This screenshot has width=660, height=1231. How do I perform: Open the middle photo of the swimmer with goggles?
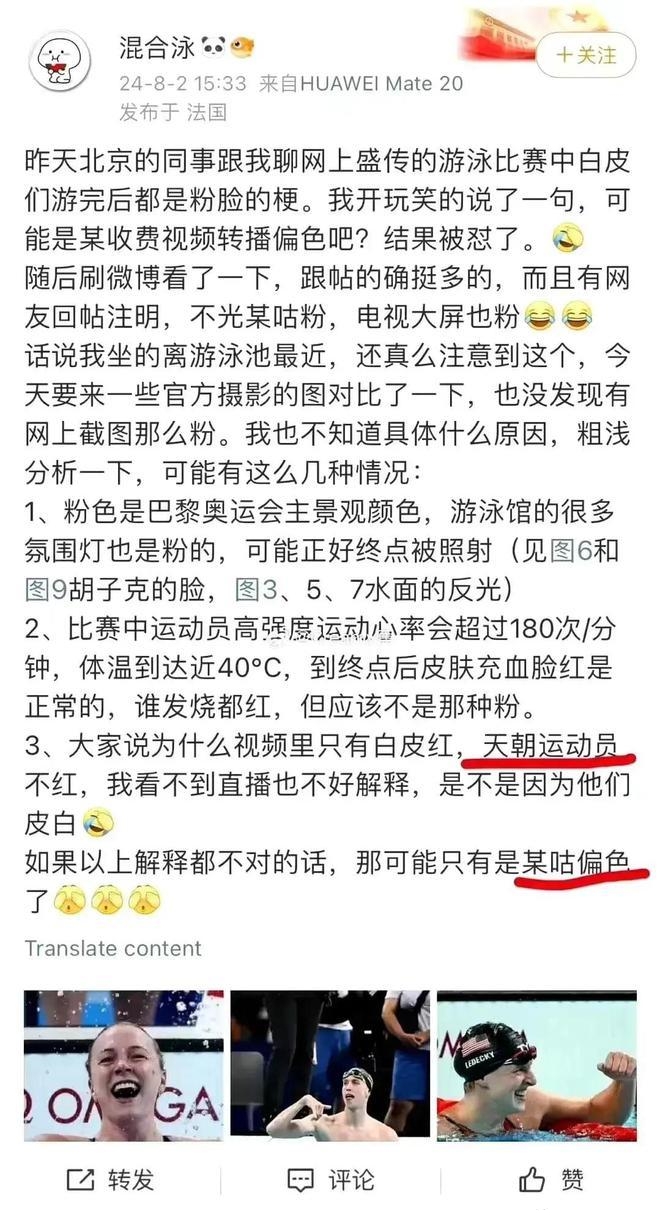(x=330, y=1066)
